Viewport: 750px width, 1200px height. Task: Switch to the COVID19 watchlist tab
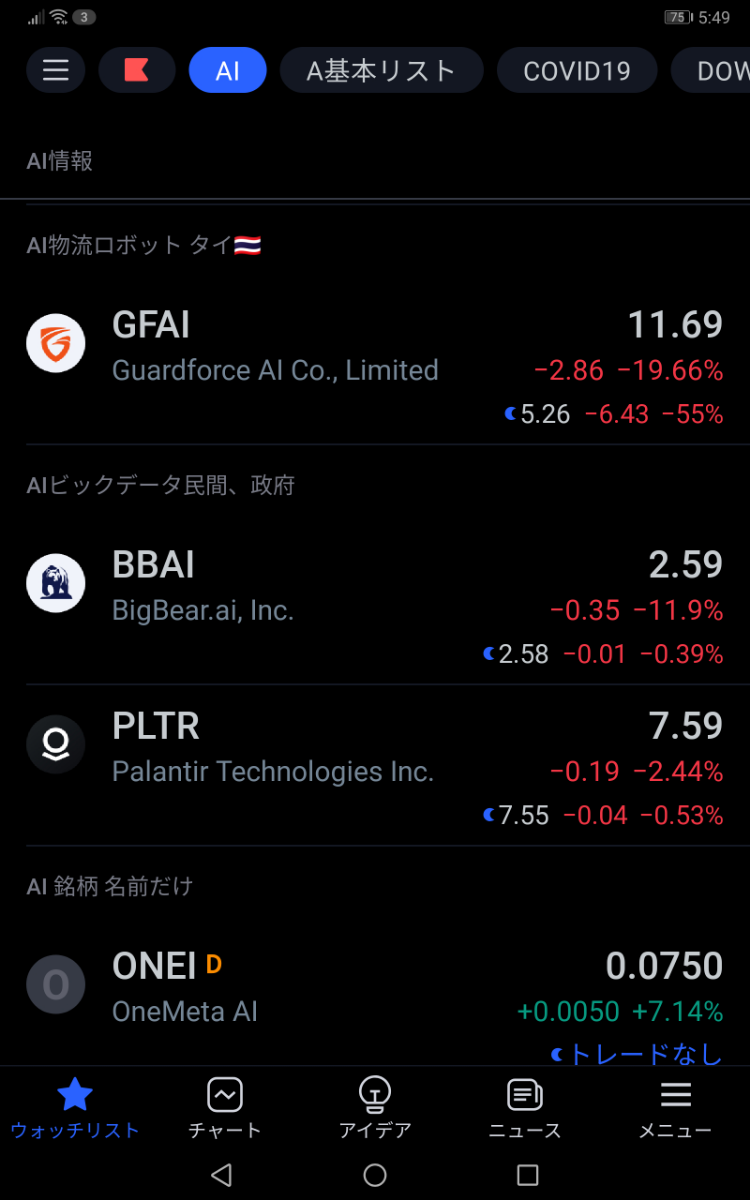click(576, 70)
